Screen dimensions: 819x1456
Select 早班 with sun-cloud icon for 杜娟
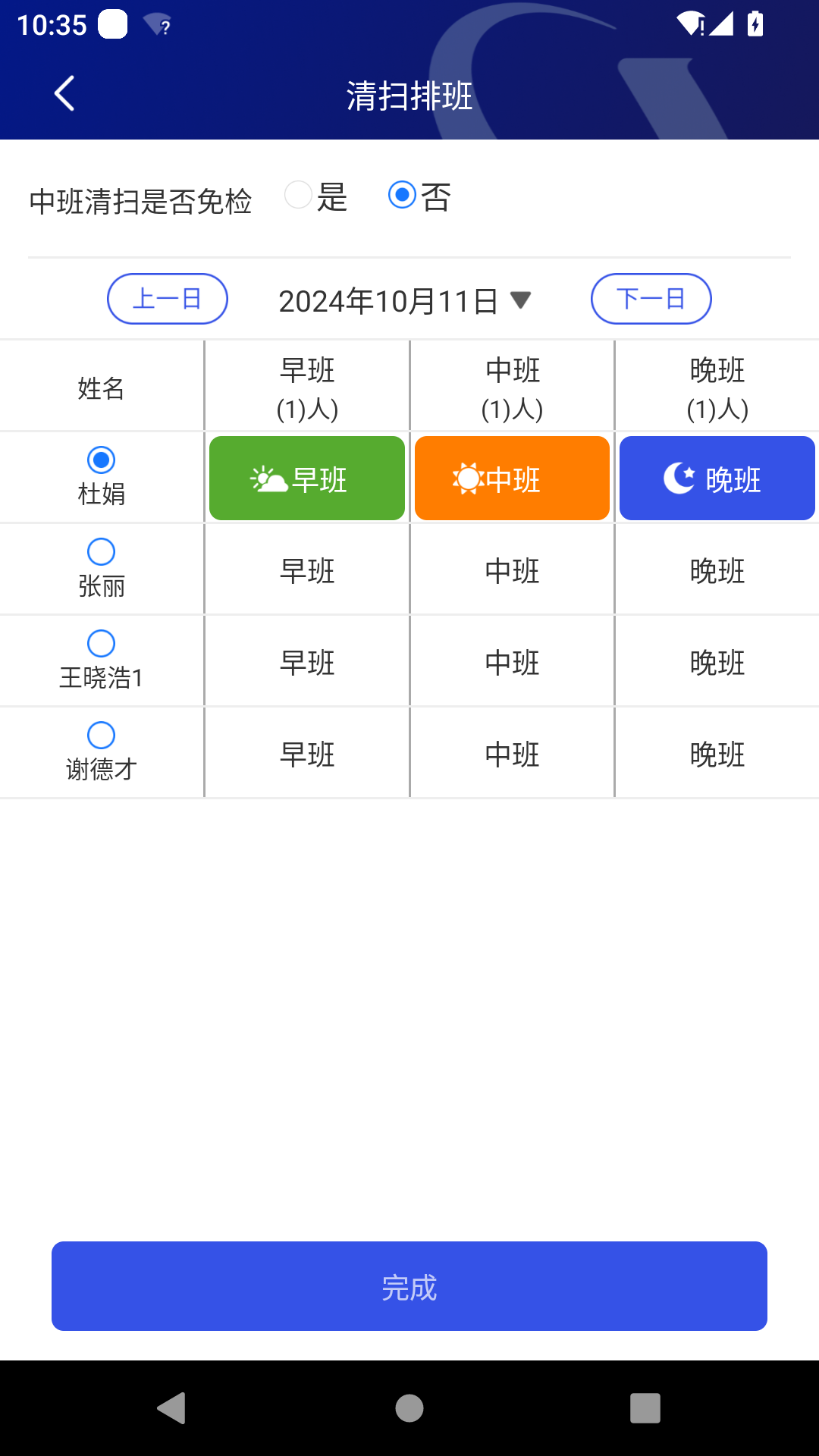(306, 478)
